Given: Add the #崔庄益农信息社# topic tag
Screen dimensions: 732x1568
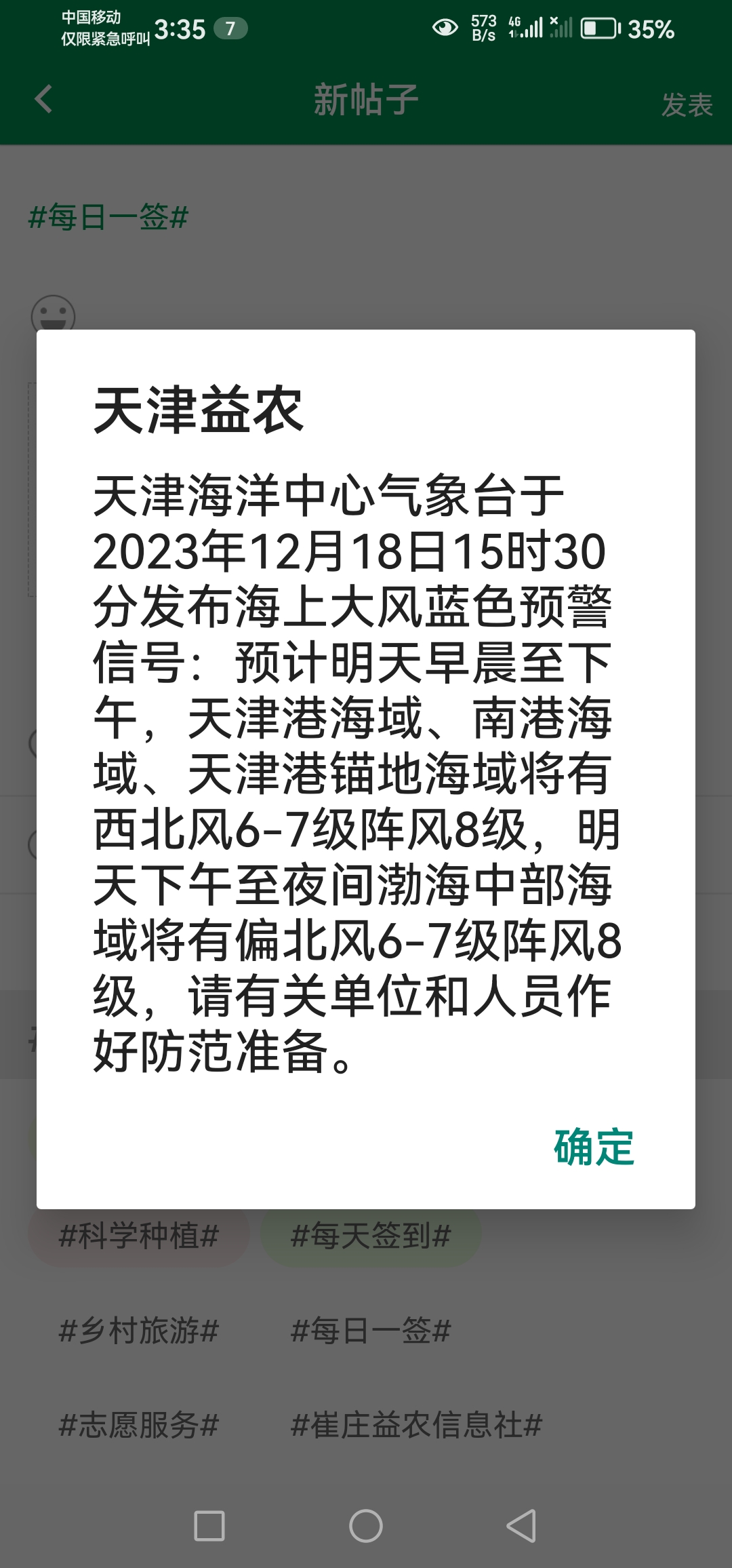Looking at the screenshot, I should click(x=416, y=1425).
